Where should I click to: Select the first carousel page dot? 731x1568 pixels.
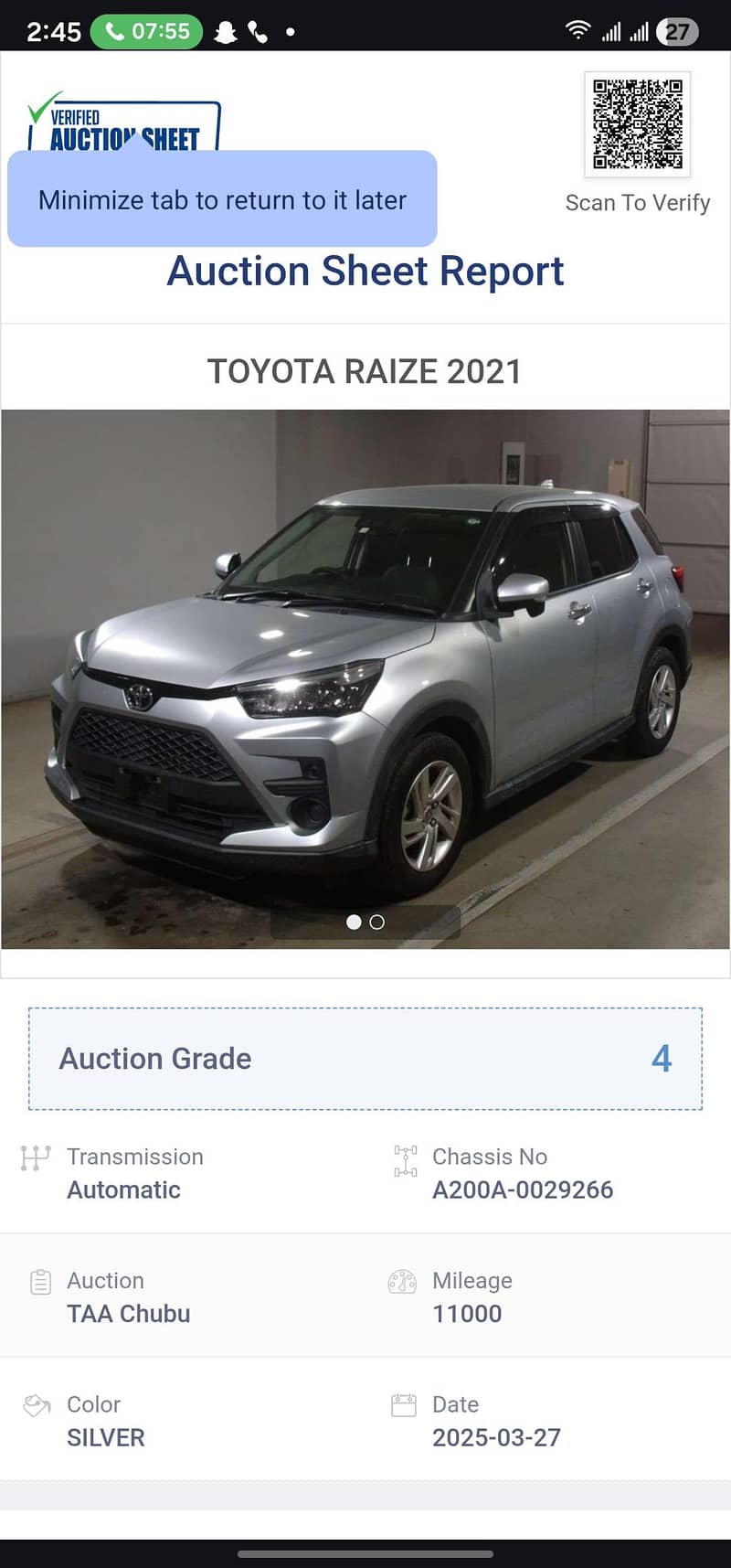point(355,923)
